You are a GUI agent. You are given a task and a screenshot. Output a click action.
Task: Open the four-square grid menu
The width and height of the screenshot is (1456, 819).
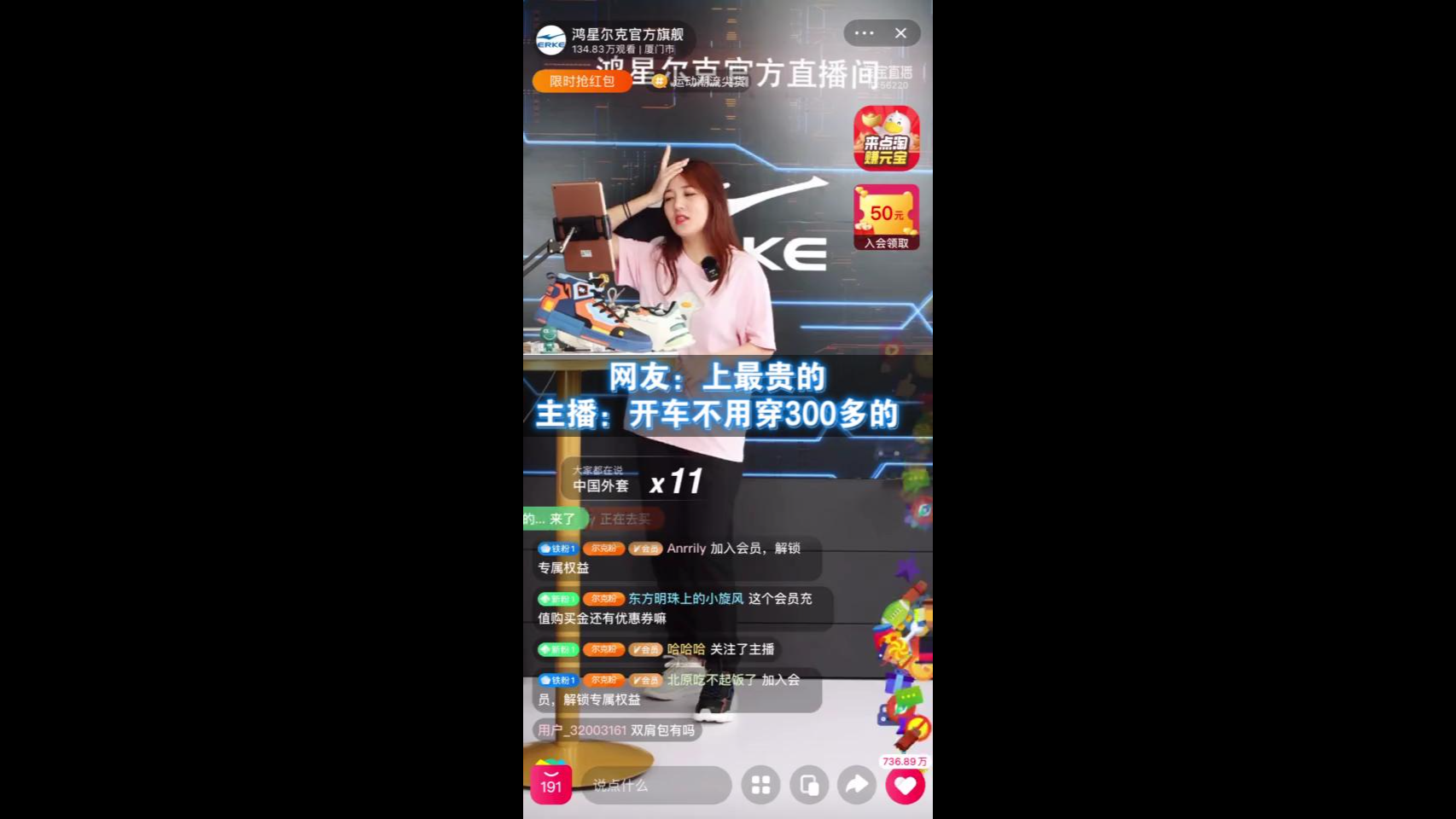(760, 785)
